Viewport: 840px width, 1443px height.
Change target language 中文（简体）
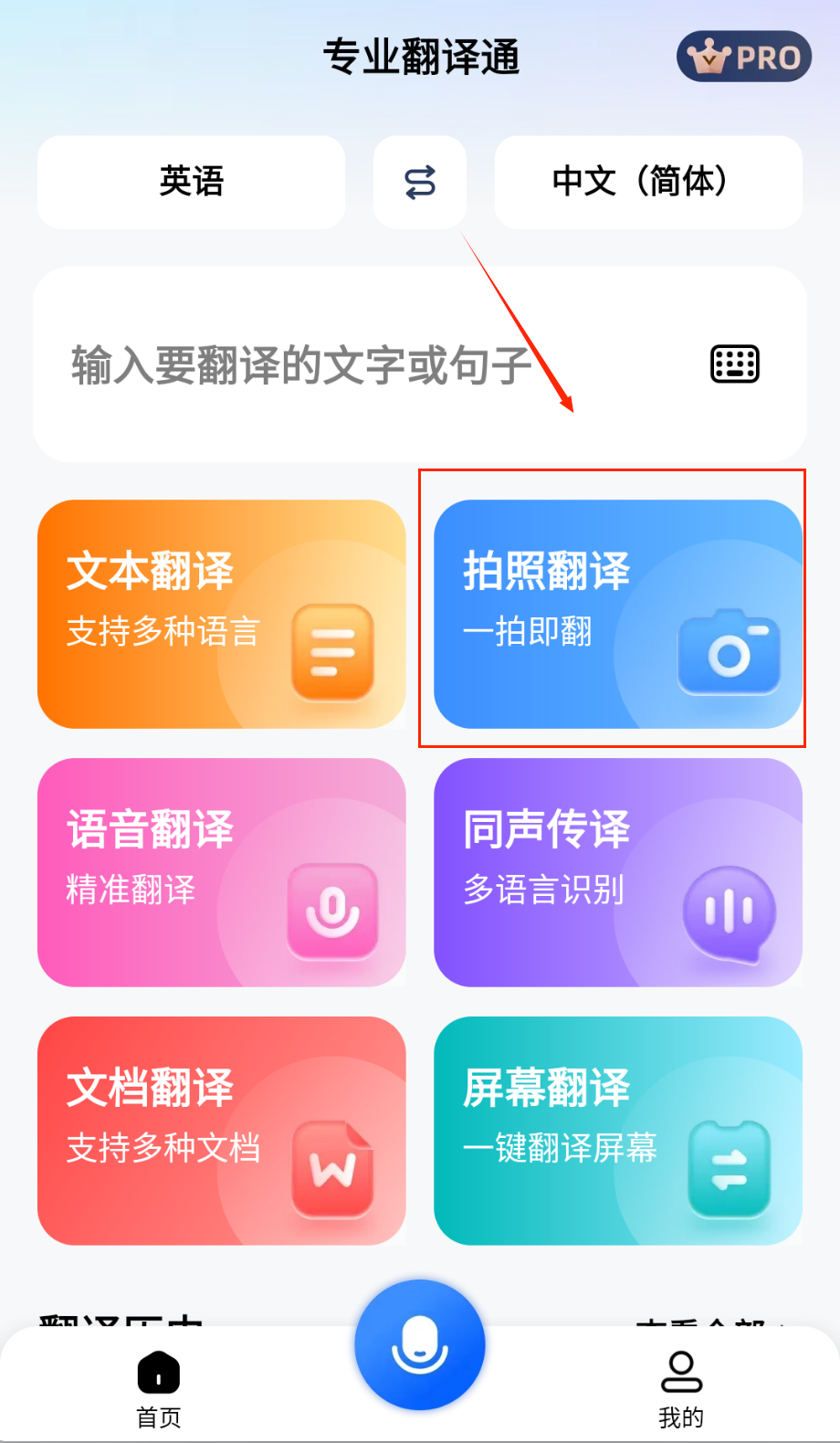(x=647, y=182)
